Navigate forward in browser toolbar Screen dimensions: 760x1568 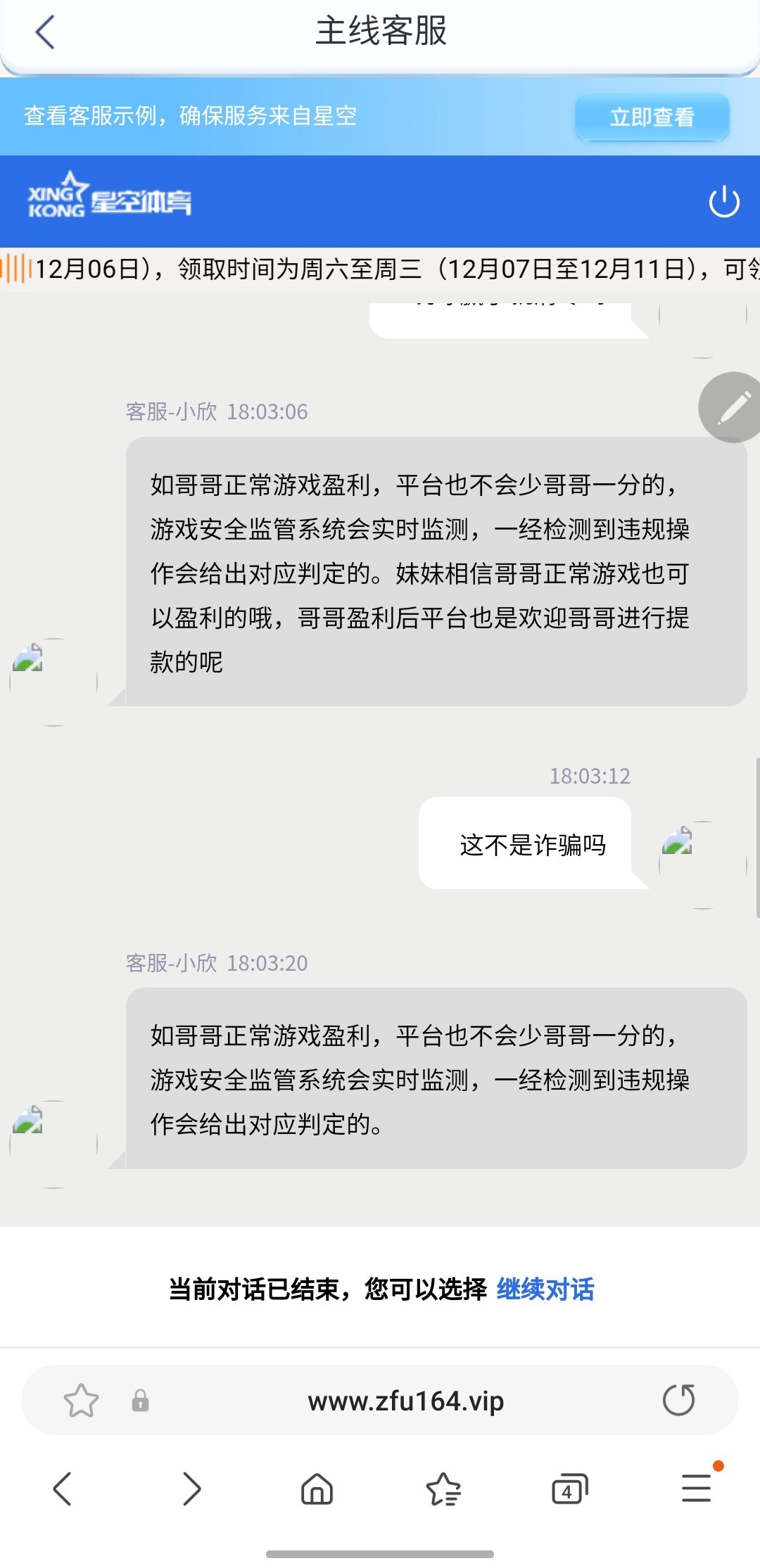tap(191, 1489)
